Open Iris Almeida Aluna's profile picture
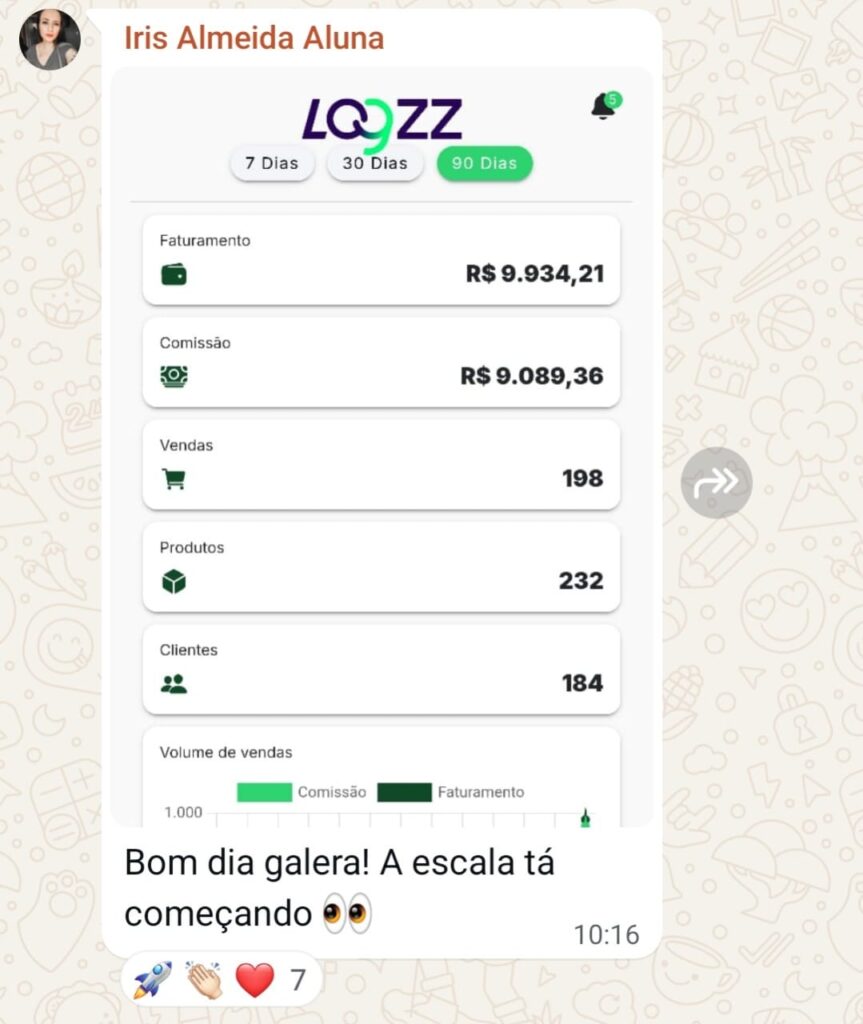Viewport: 863px width, 1024px height. tap(50, 40)
